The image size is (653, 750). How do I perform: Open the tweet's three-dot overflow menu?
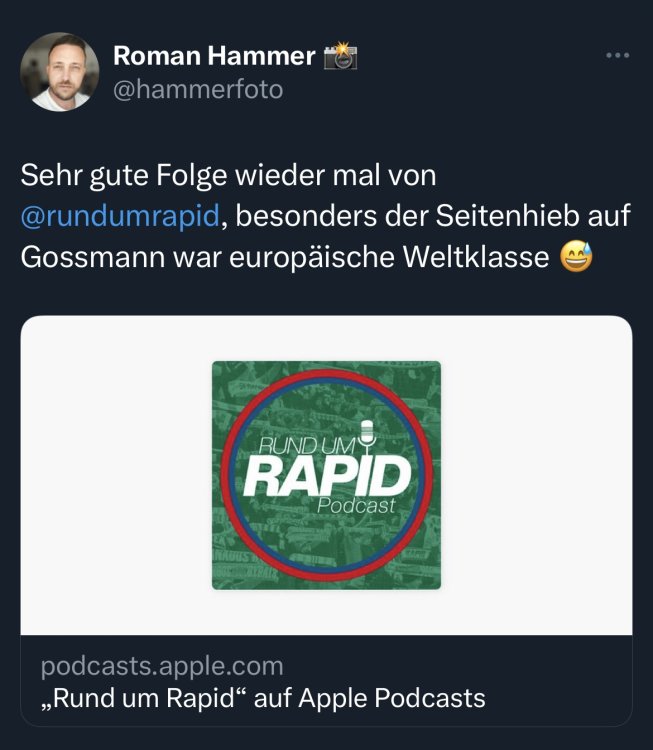point(618,55)
